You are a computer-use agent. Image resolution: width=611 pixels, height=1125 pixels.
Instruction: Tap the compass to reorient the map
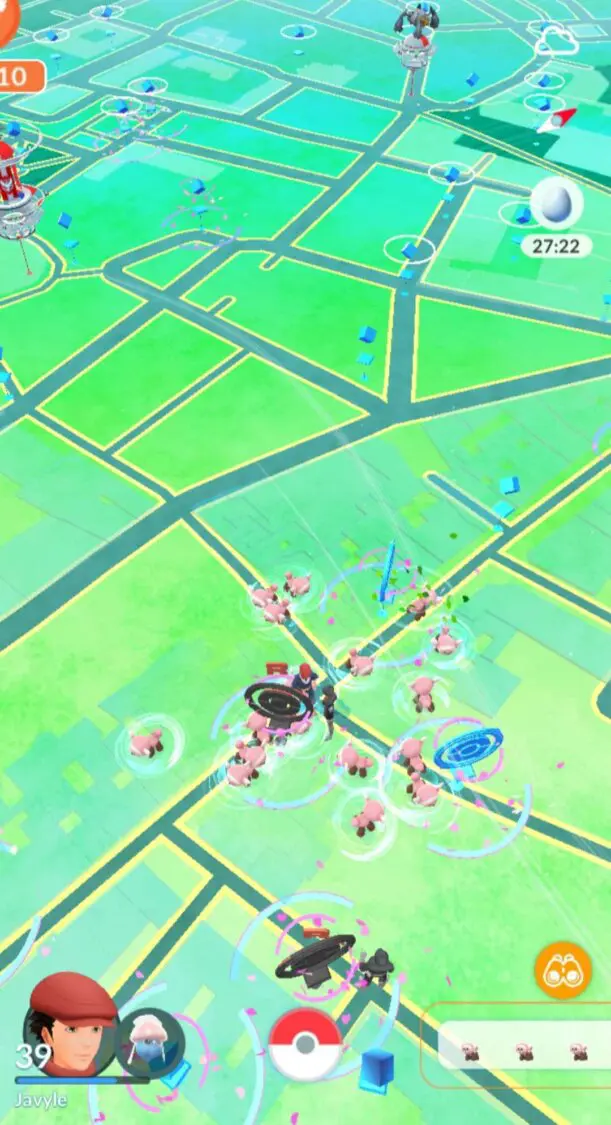tap(558, 120)
